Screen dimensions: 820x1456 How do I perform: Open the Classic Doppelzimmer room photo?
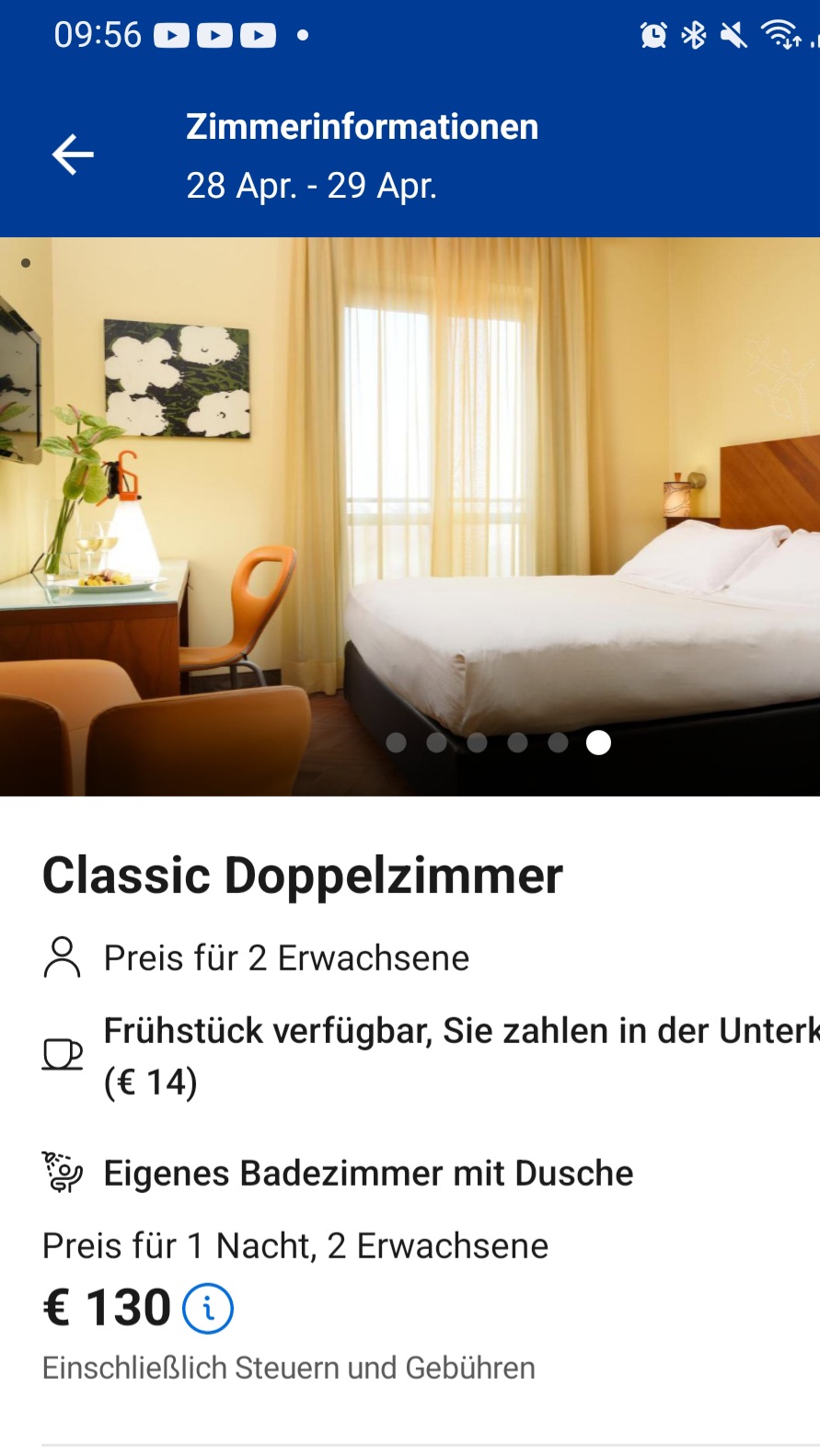click(x=410, y=517)
